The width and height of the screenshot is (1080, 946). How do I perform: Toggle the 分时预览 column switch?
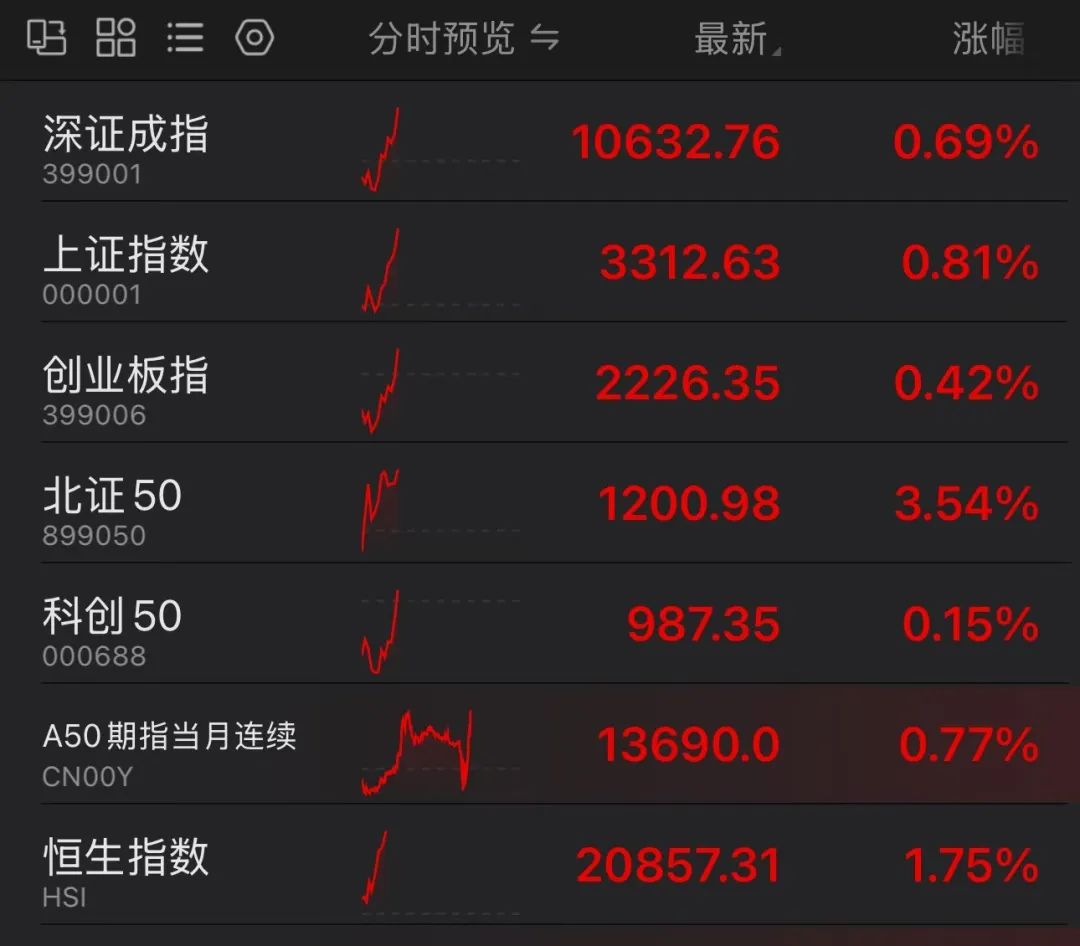click(463, 39)
